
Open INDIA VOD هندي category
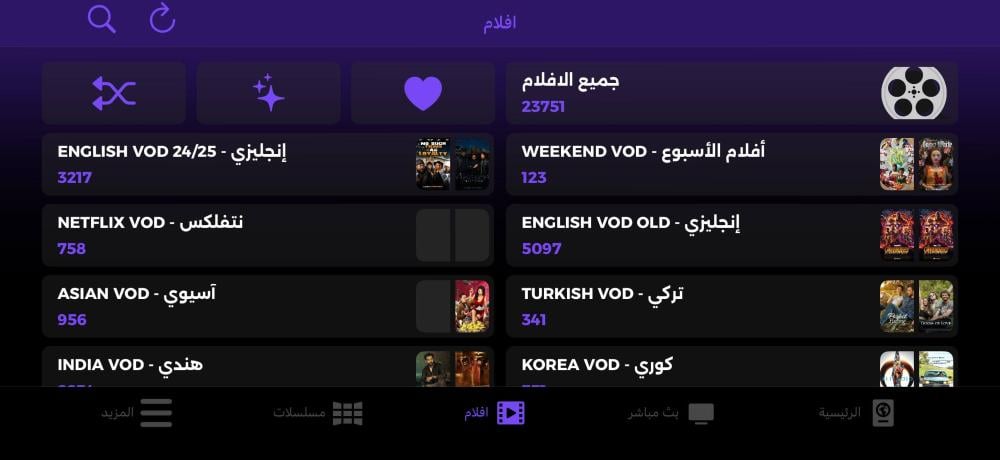267,366
